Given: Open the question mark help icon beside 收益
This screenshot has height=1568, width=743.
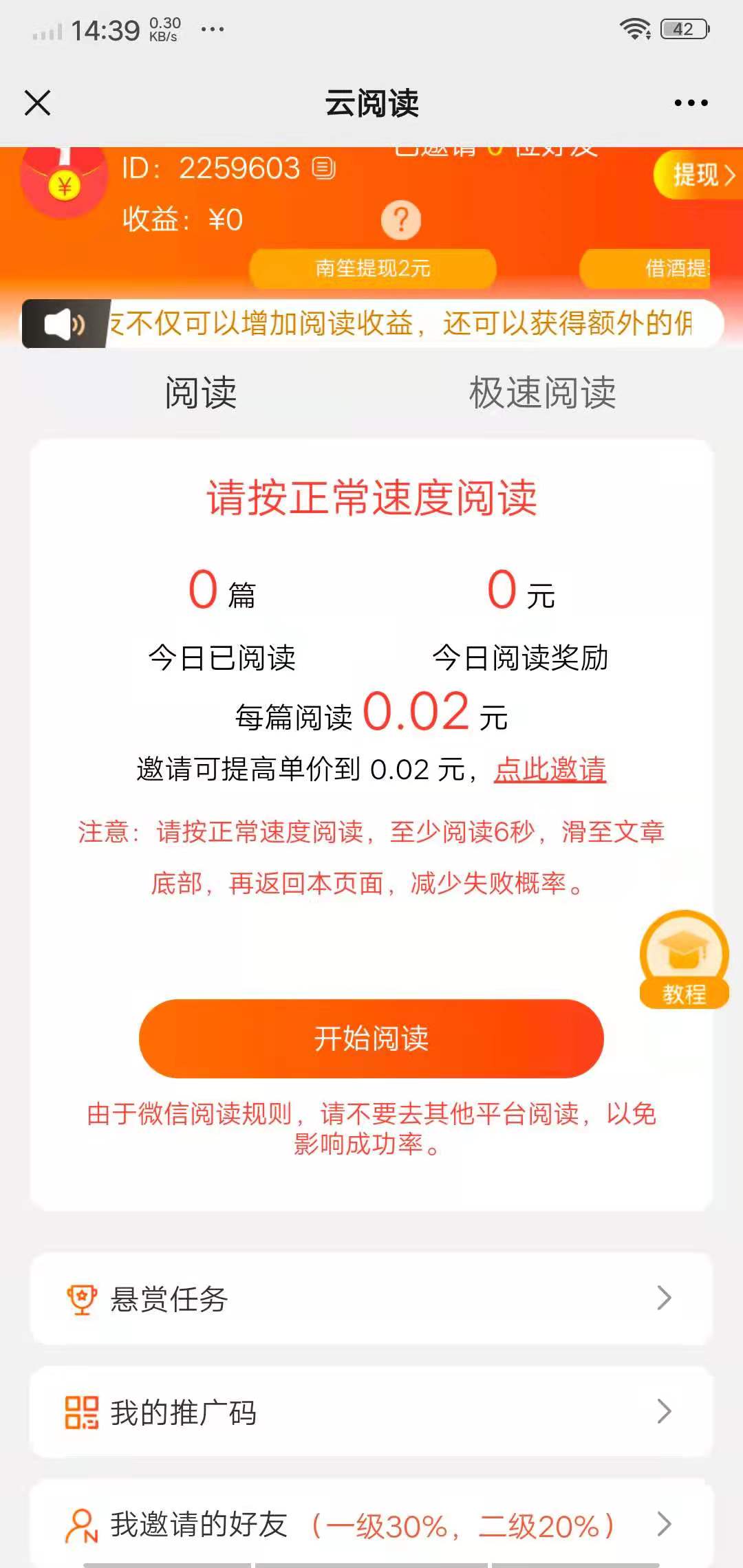Looking at the screenshot, I should click(402, 220).
